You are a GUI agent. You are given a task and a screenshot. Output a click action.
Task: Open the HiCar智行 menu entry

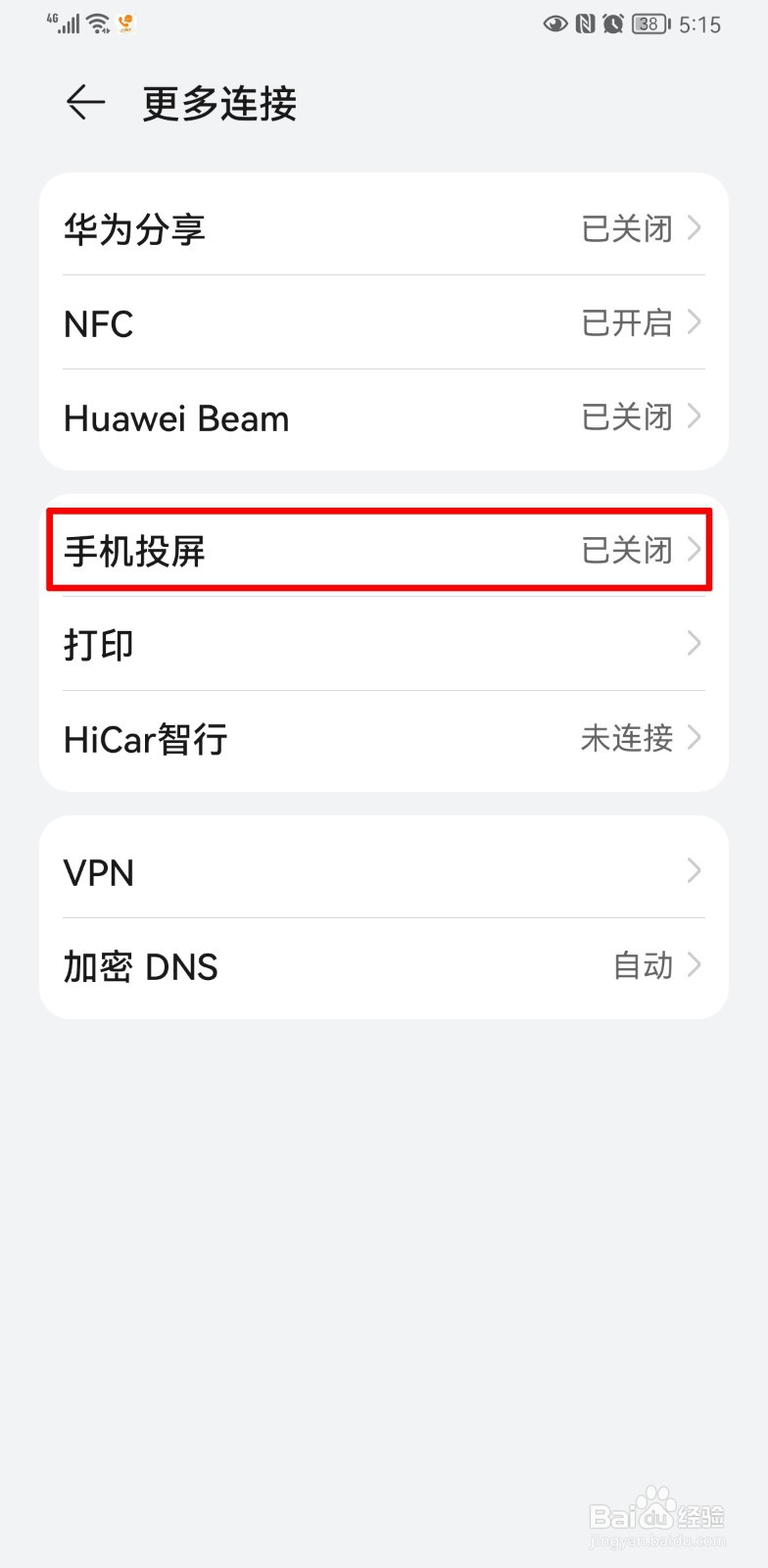point(382,739)
